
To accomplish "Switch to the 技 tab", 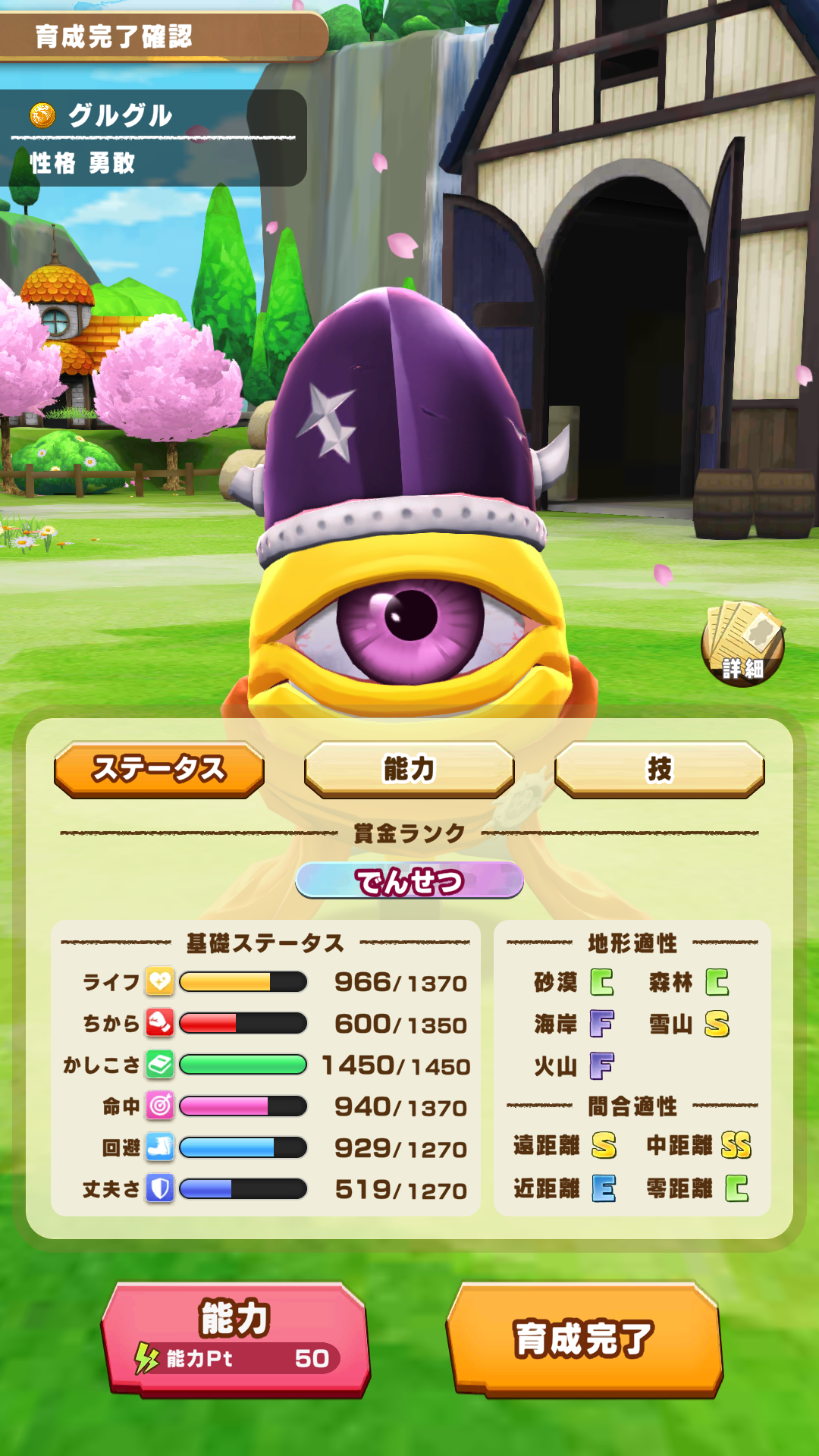I will [659, 770].
